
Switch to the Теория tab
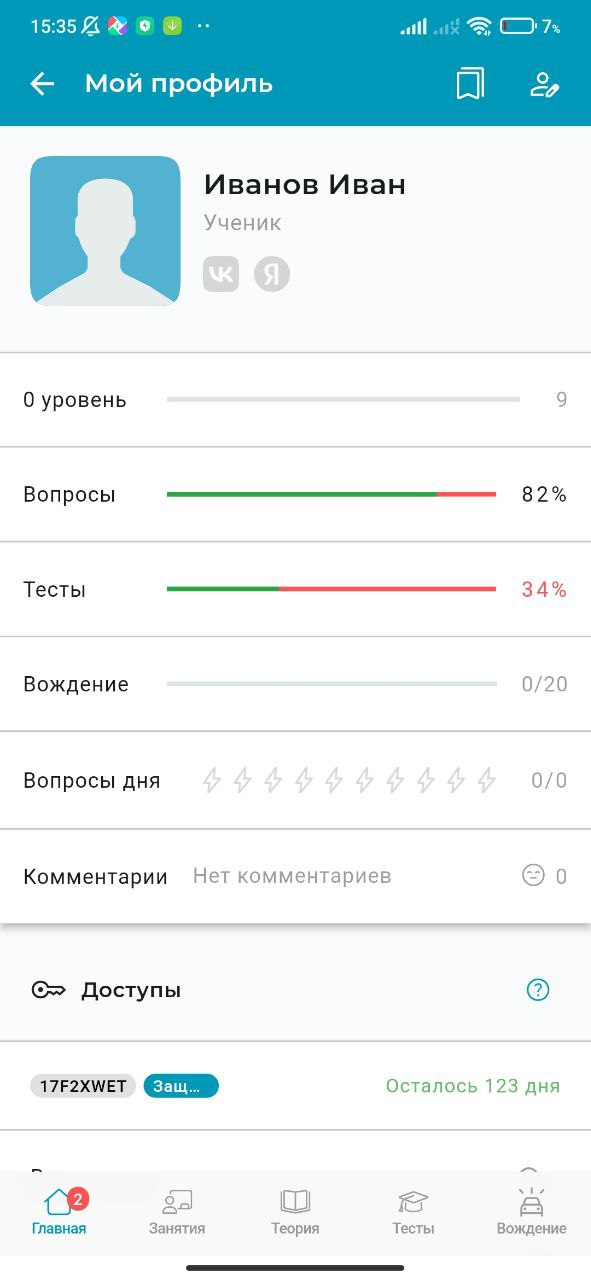(x=295, y=1213)
